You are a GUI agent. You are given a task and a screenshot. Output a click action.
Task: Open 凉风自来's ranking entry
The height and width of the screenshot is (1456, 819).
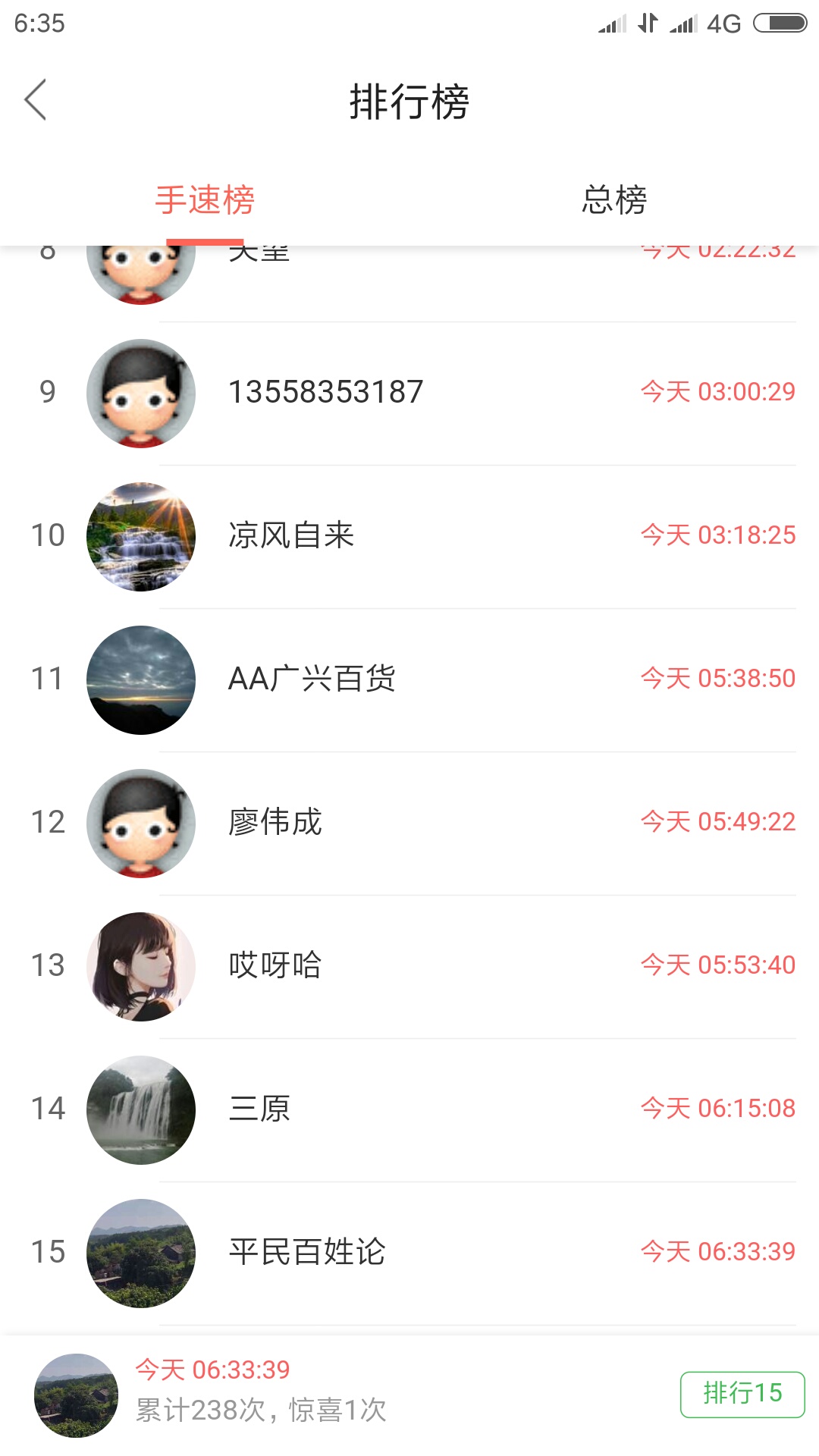point(409,536)
